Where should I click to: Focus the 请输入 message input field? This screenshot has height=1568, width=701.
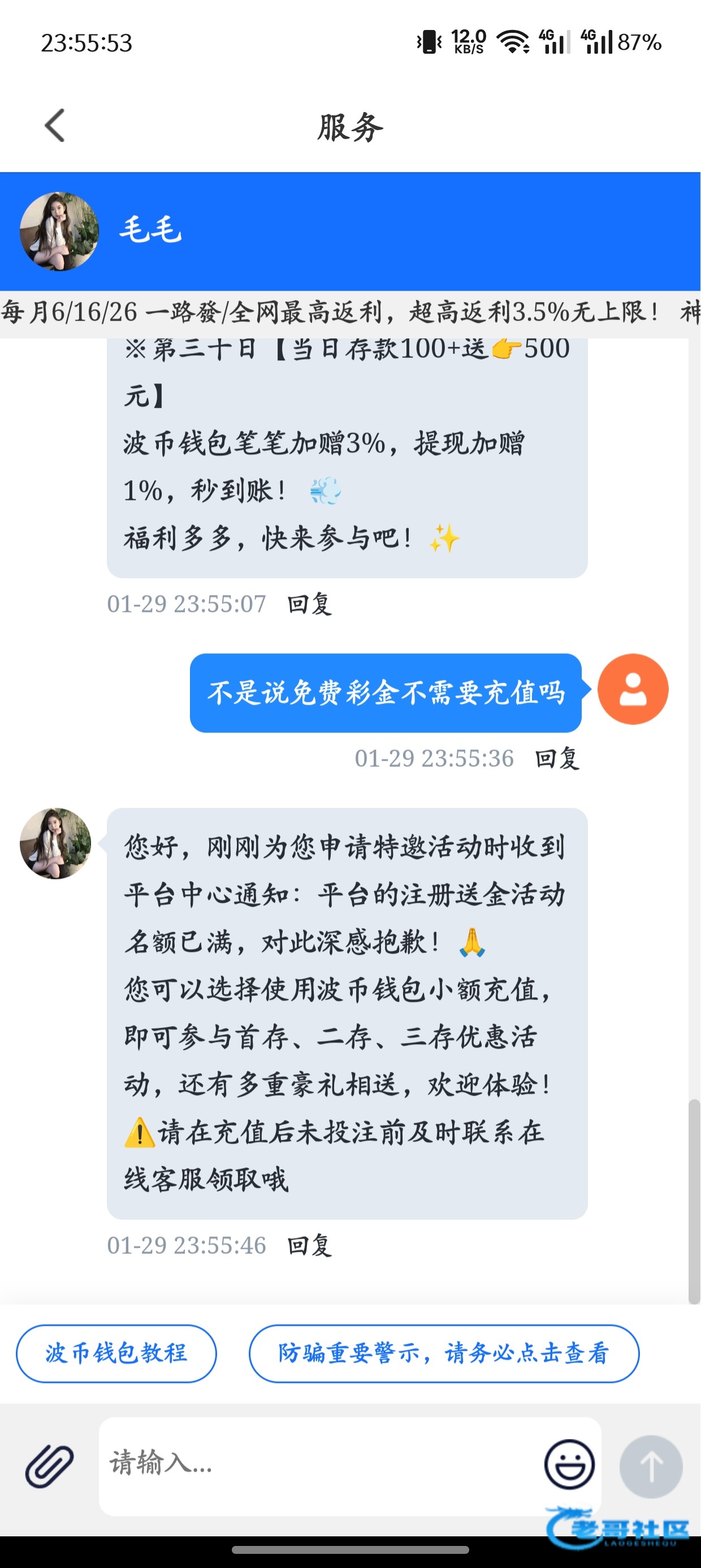coord(317,1464)
